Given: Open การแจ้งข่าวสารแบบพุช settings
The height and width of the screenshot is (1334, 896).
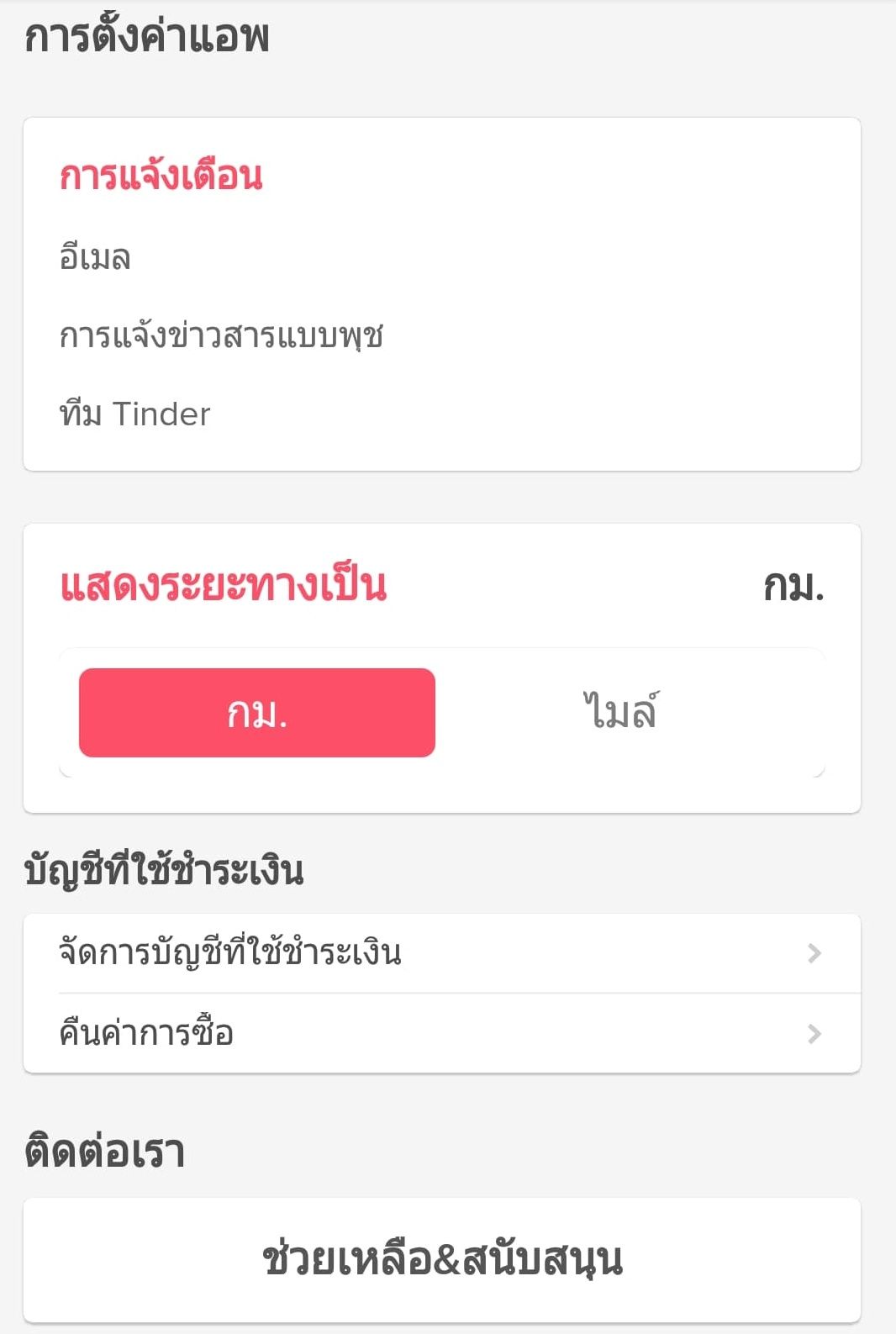Looking at the screenshot, I should point(221,335).
